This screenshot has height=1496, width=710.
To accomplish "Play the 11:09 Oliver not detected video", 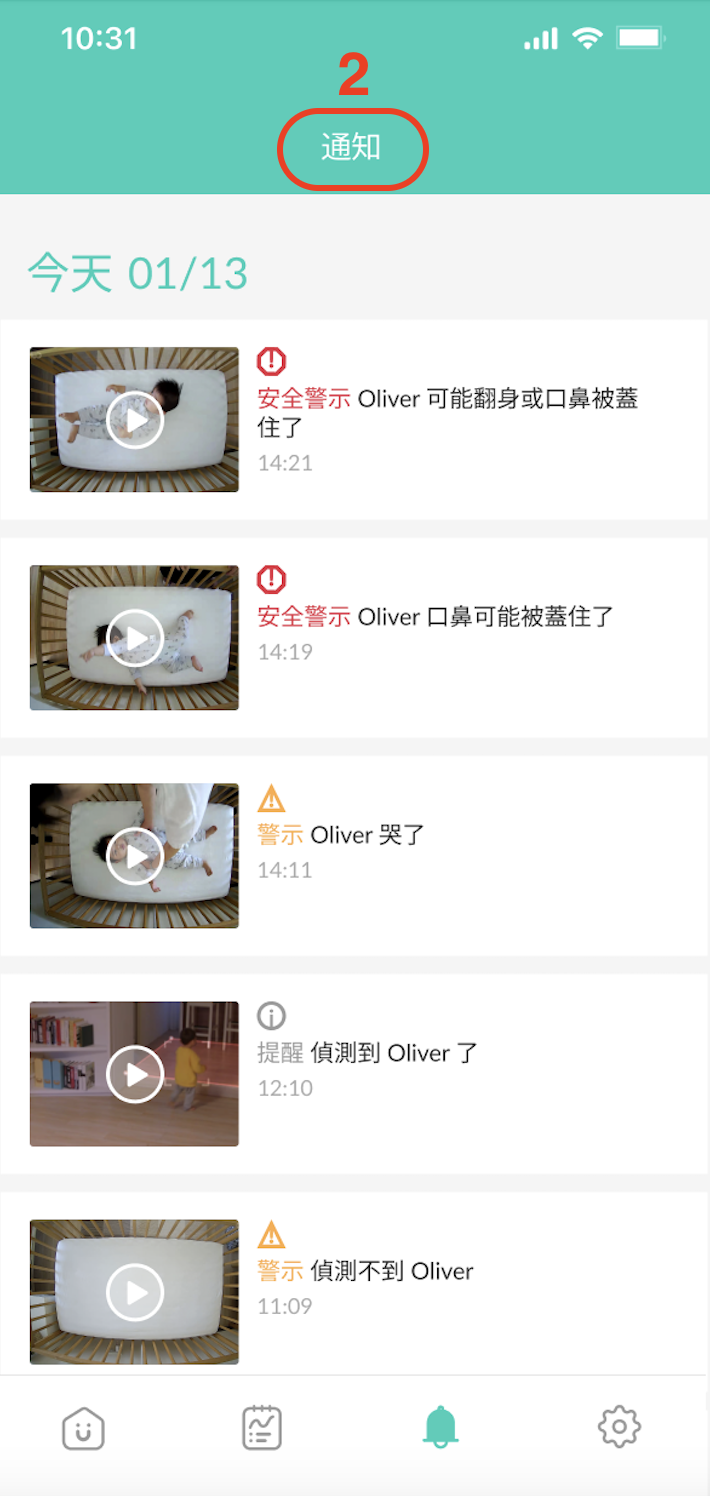I will [x=135, y=1292].
